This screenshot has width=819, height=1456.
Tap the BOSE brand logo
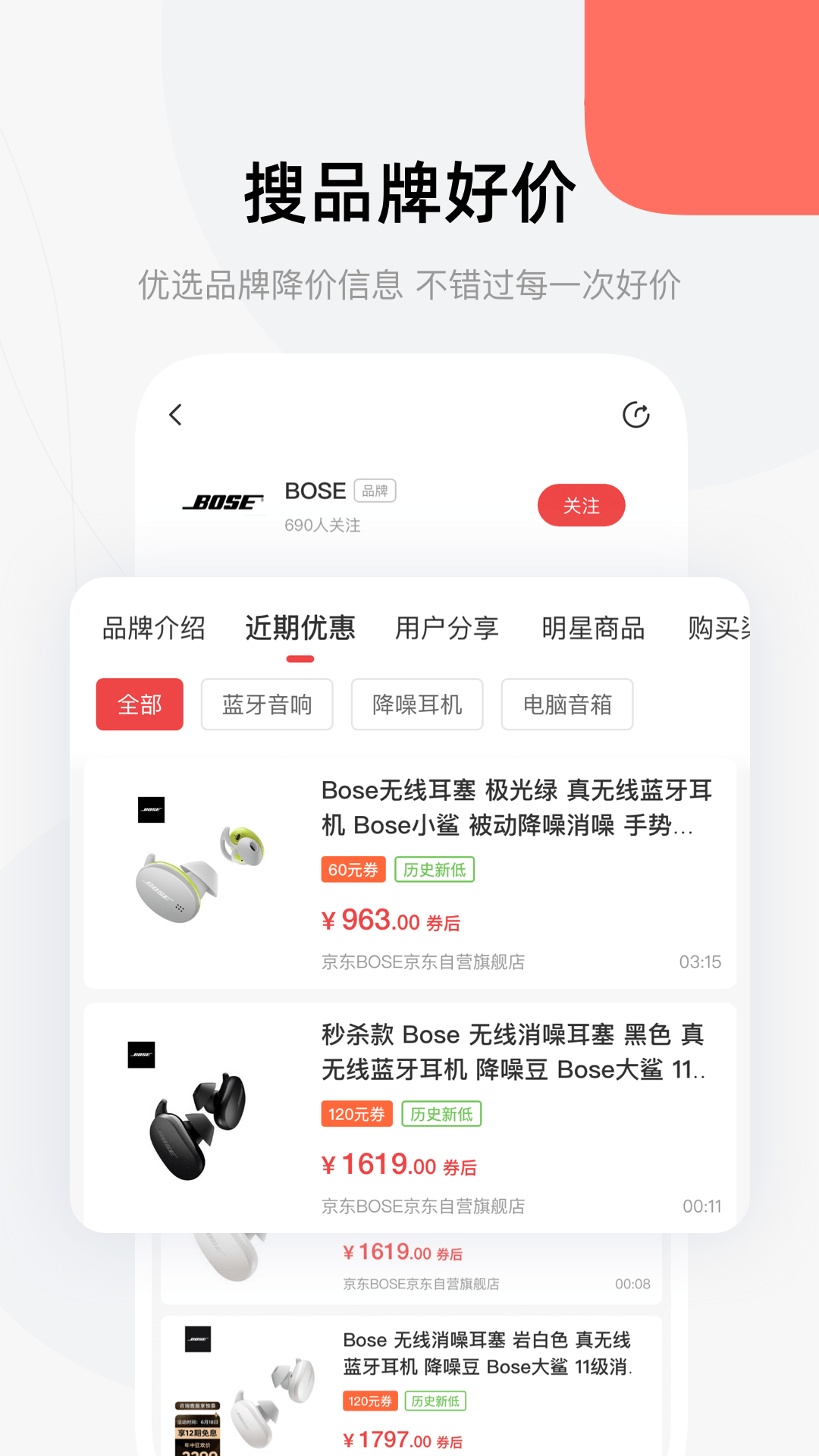[222, 500]
